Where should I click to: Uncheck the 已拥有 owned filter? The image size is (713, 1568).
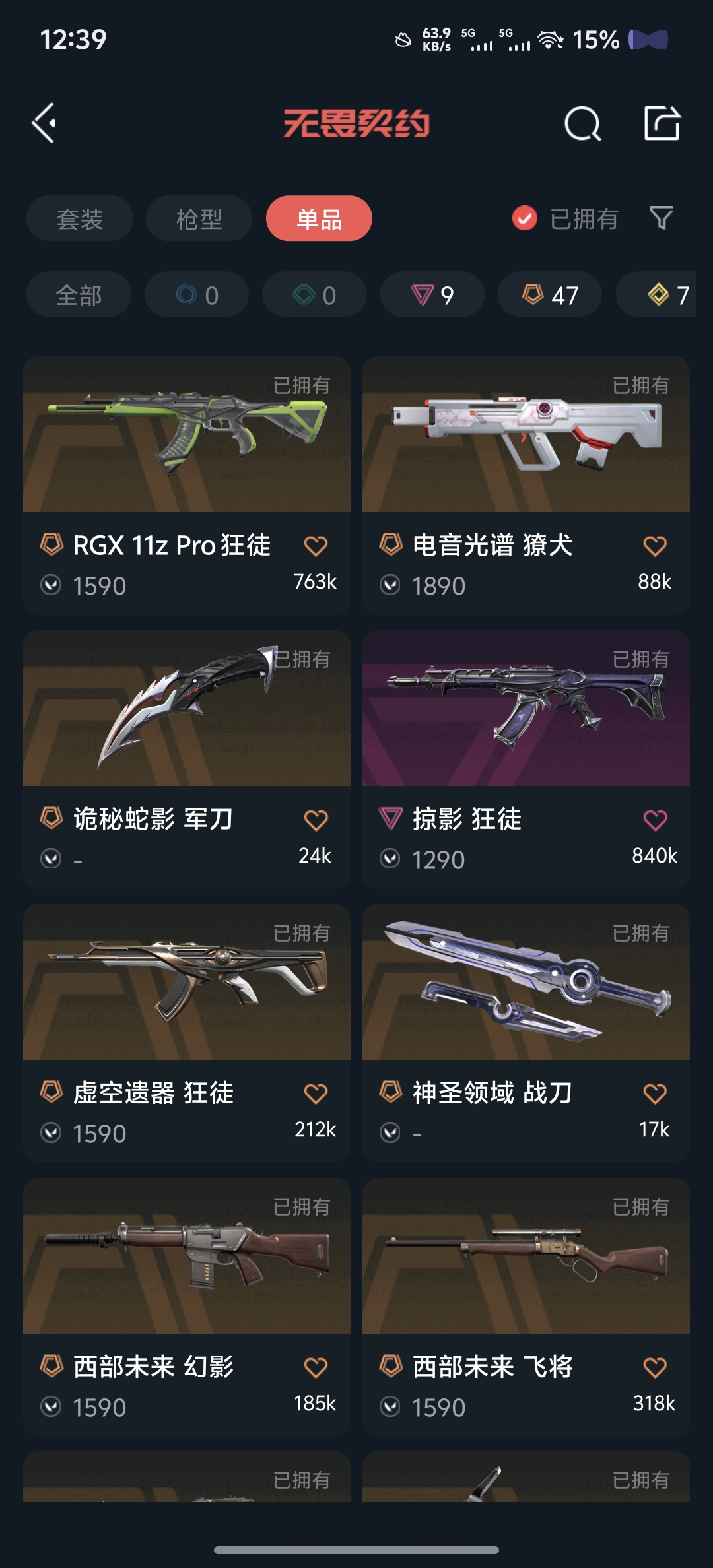tap(526, 218)
